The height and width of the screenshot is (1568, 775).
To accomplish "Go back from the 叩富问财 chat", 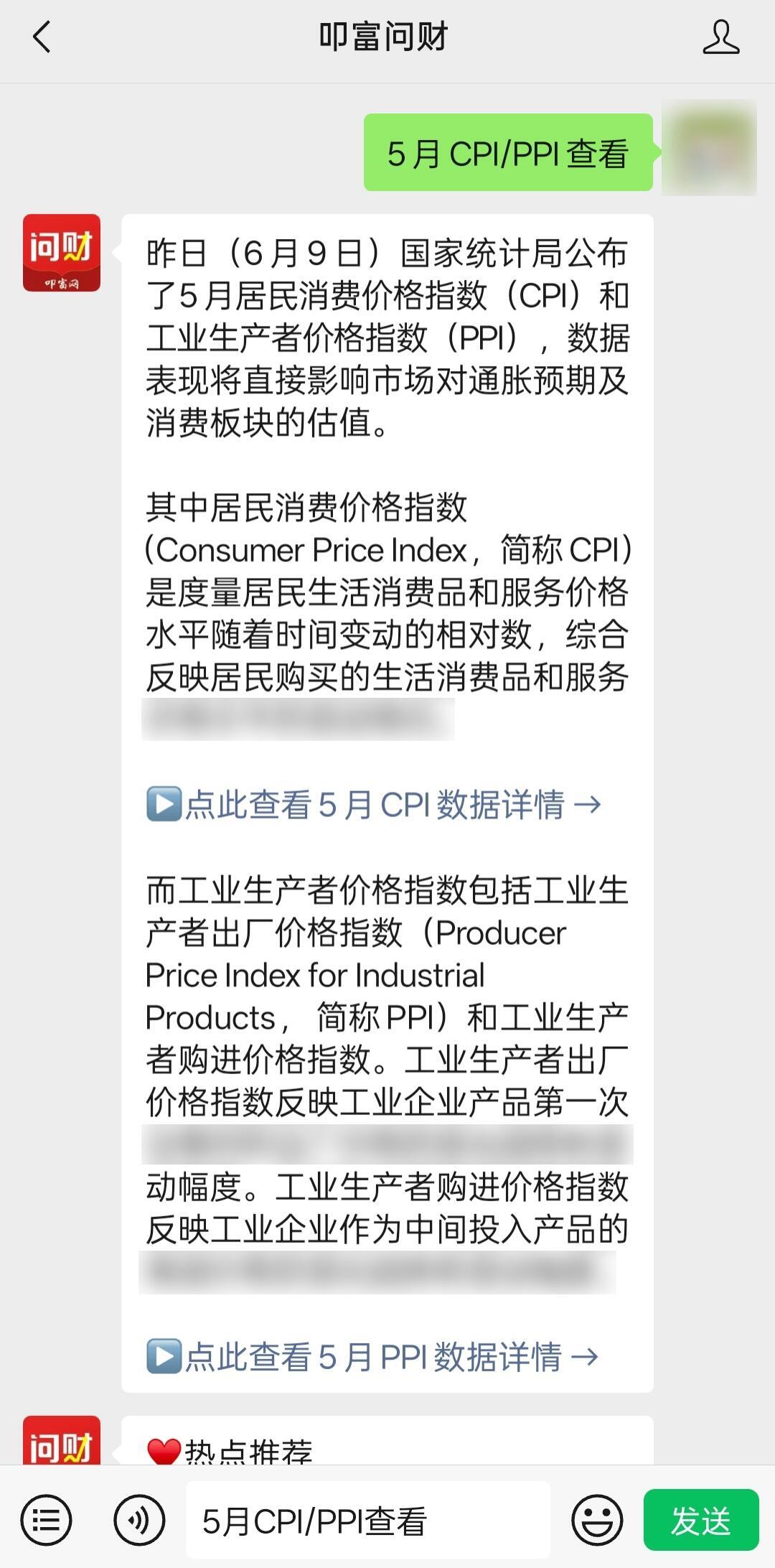I will coord(42,37).
